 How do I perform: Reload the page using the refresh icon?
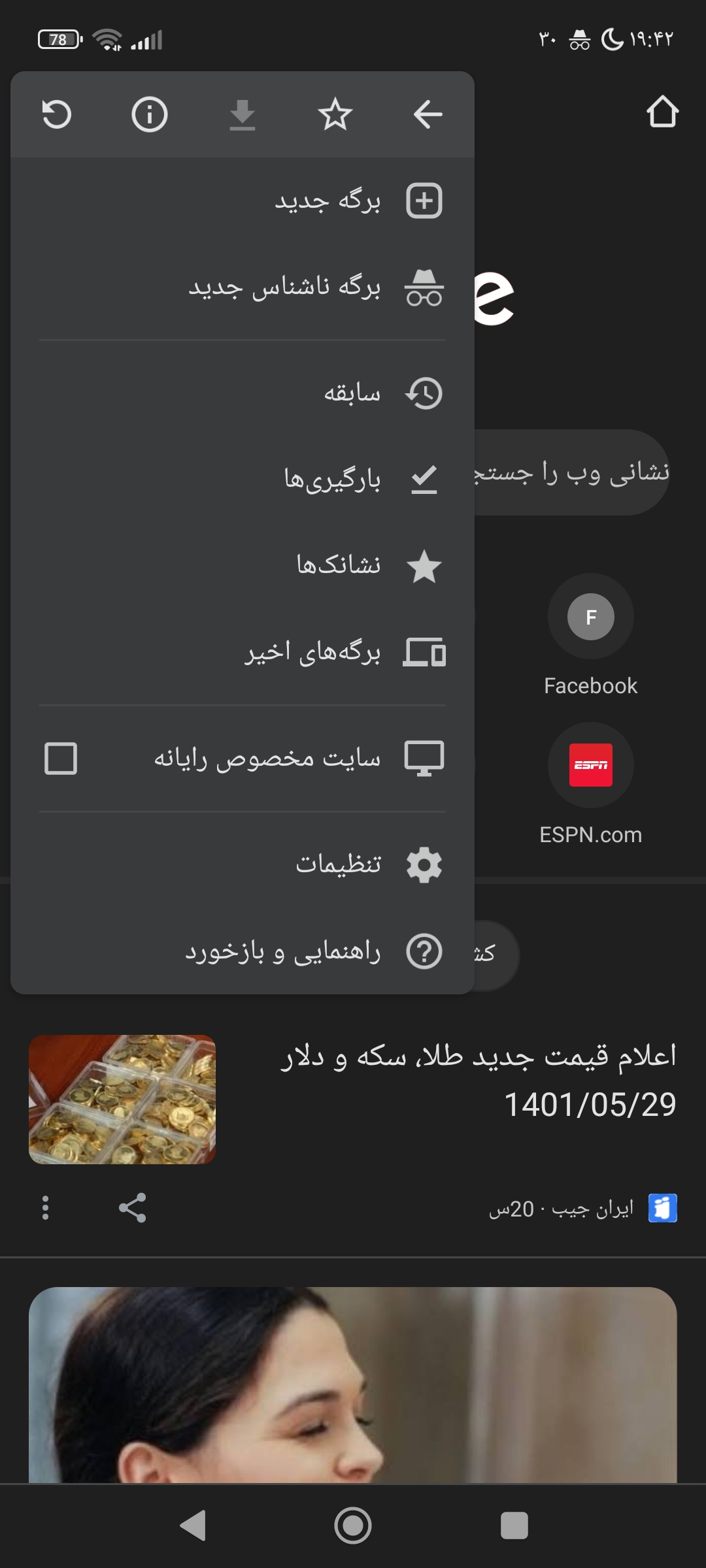[56, 114]
